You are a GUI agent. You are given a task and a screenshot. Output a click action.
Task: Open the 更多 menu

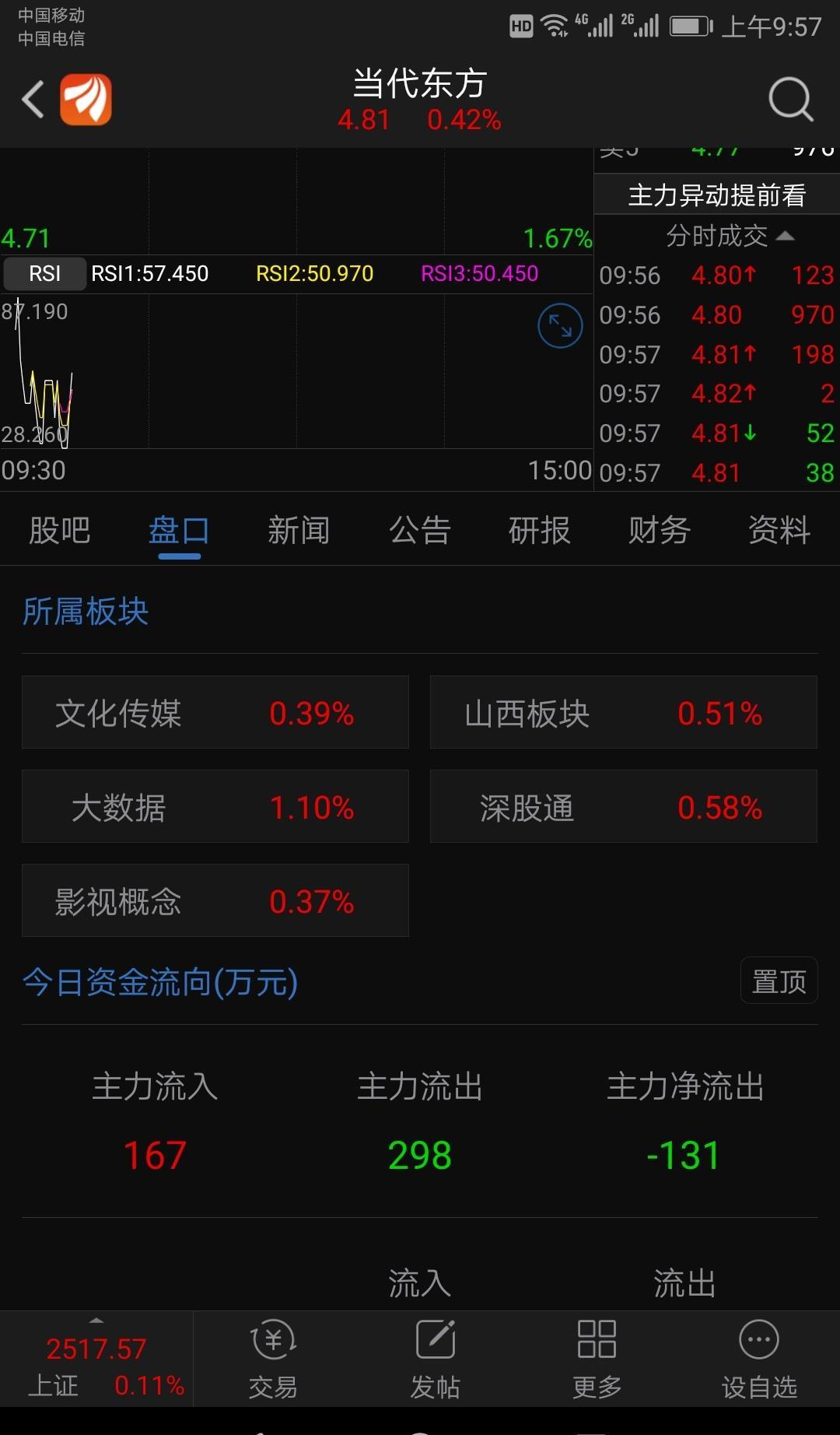(597, 1359)
